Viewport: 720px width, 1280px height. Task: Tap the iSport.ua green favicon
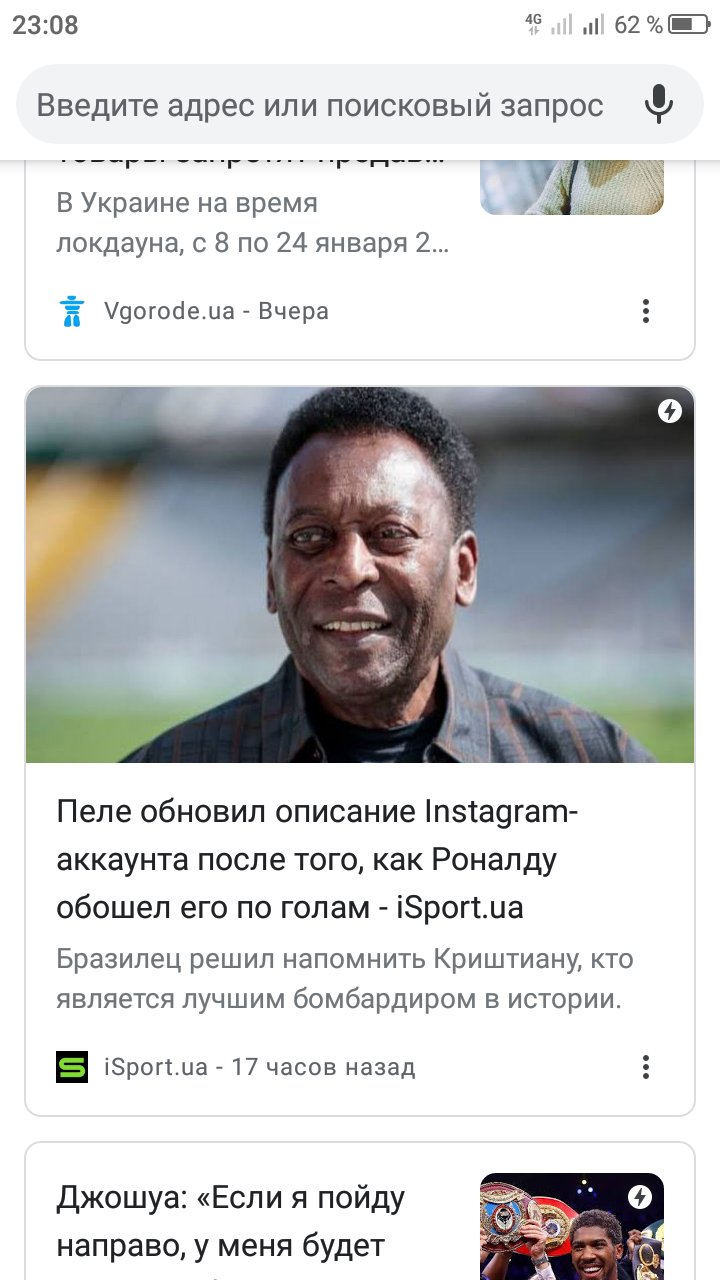click(x=69, y=1066)
